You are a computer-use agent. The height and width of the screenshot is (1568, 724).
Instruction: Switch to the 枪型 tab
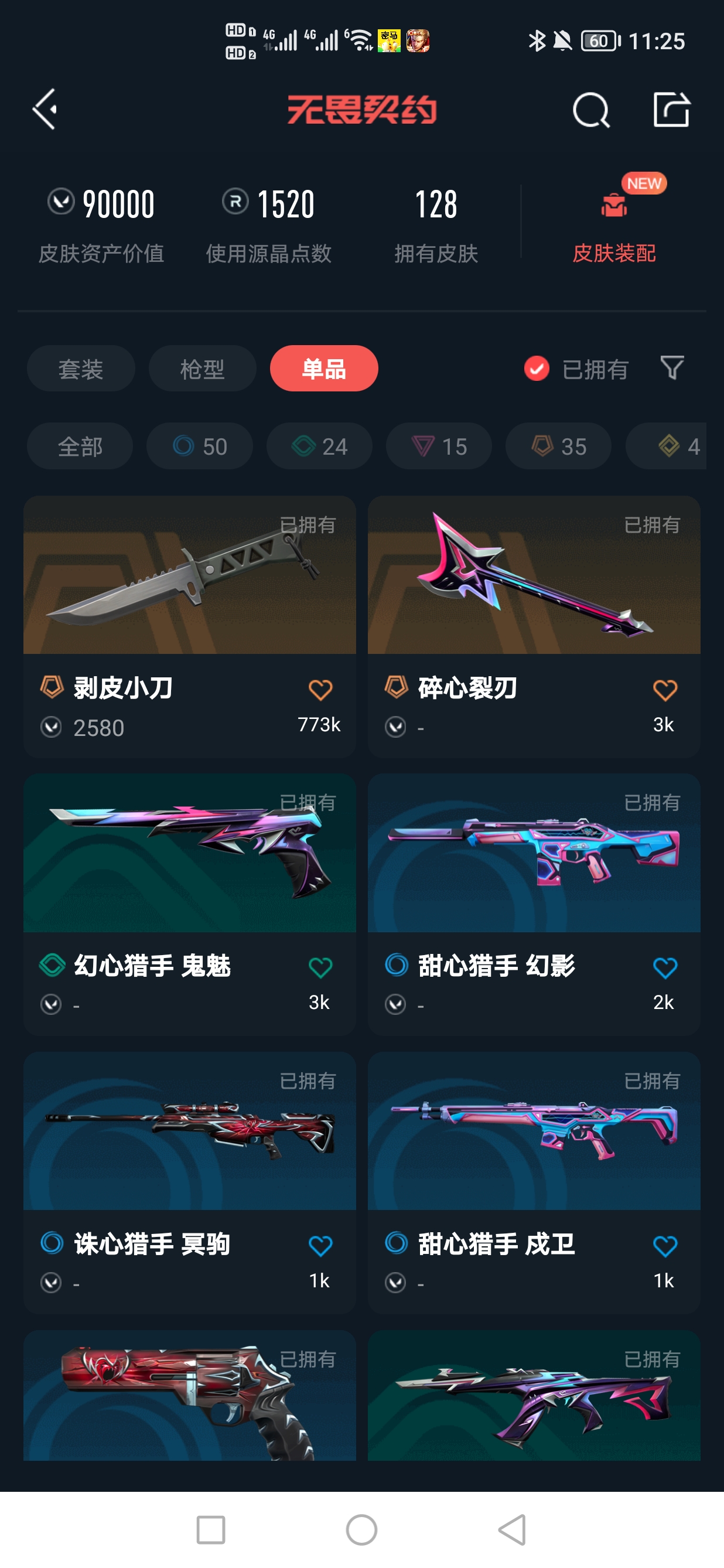(x=202, y=369)
